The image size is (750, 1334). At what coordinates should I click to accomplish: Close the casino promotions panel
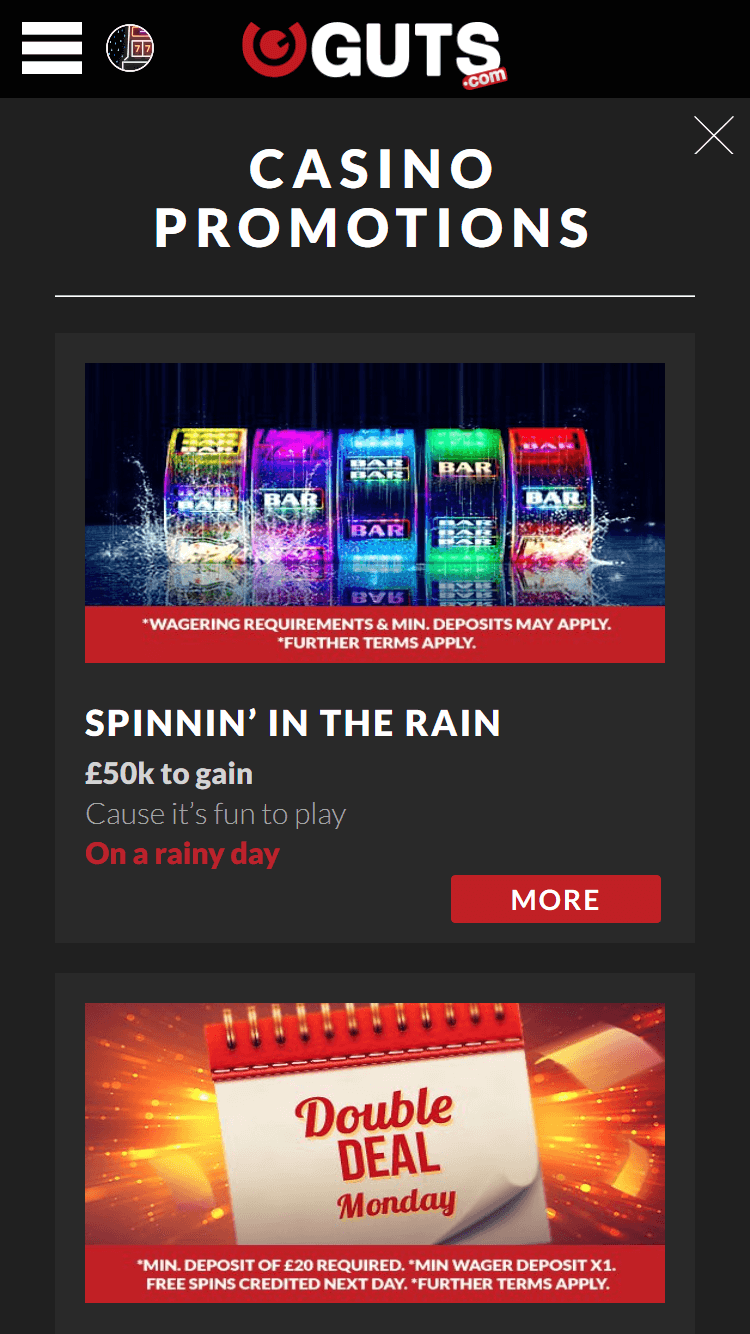(713, 135)
